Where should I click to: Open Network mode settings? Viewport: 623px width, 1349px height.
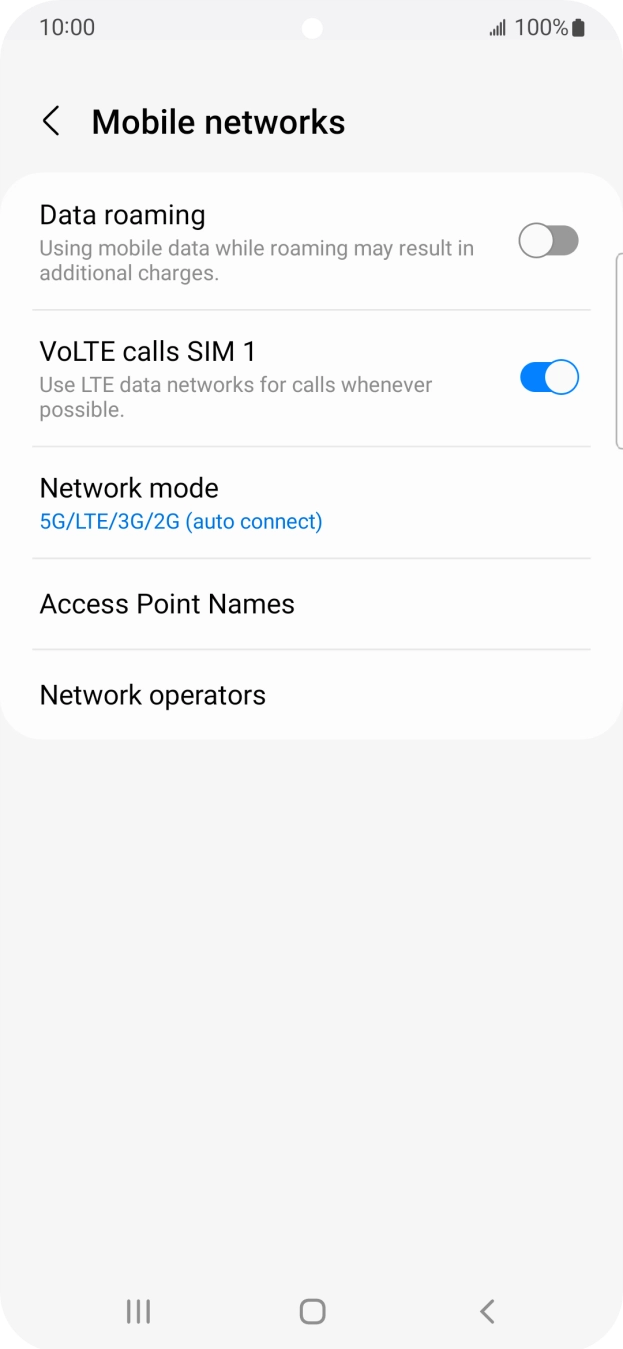click(x=311, y=503)
